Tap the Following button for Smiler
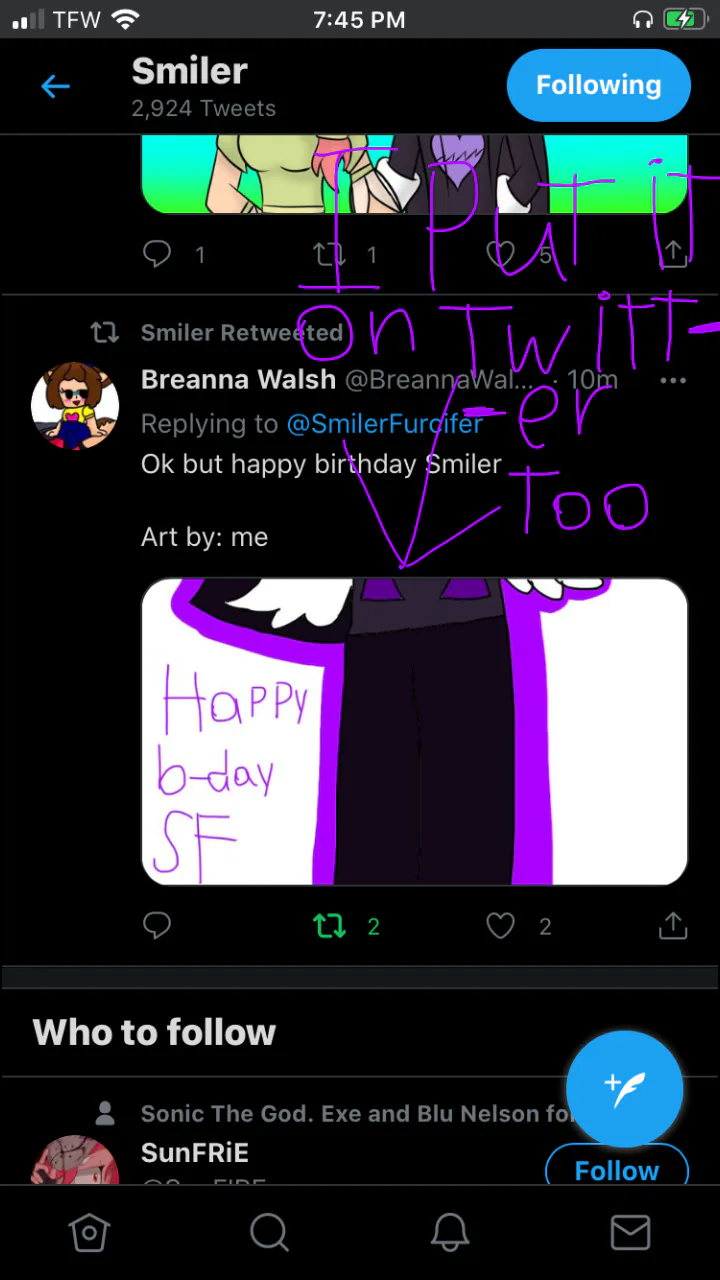 point(598,85)
